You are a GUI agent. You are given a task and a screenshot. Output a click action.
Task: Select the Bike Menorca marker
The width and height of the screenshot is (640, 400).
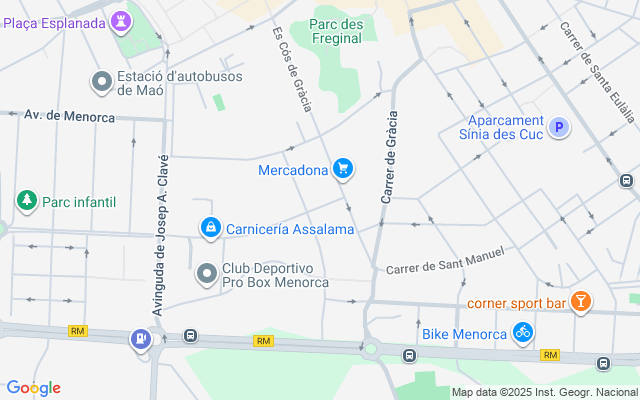coord(521,332)
